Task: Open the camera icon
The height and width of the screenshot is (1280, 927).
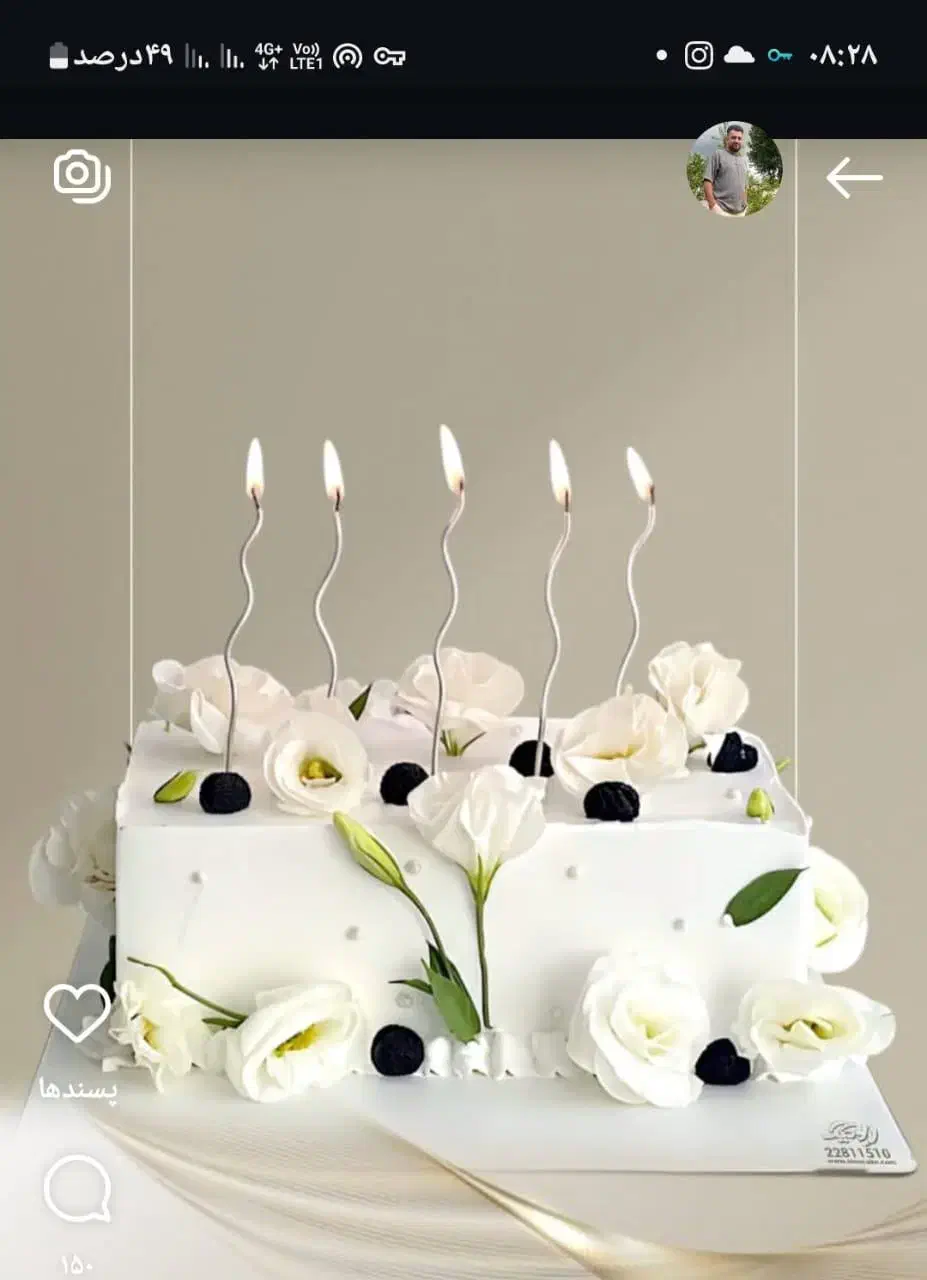Action: [x=81, y=177]
